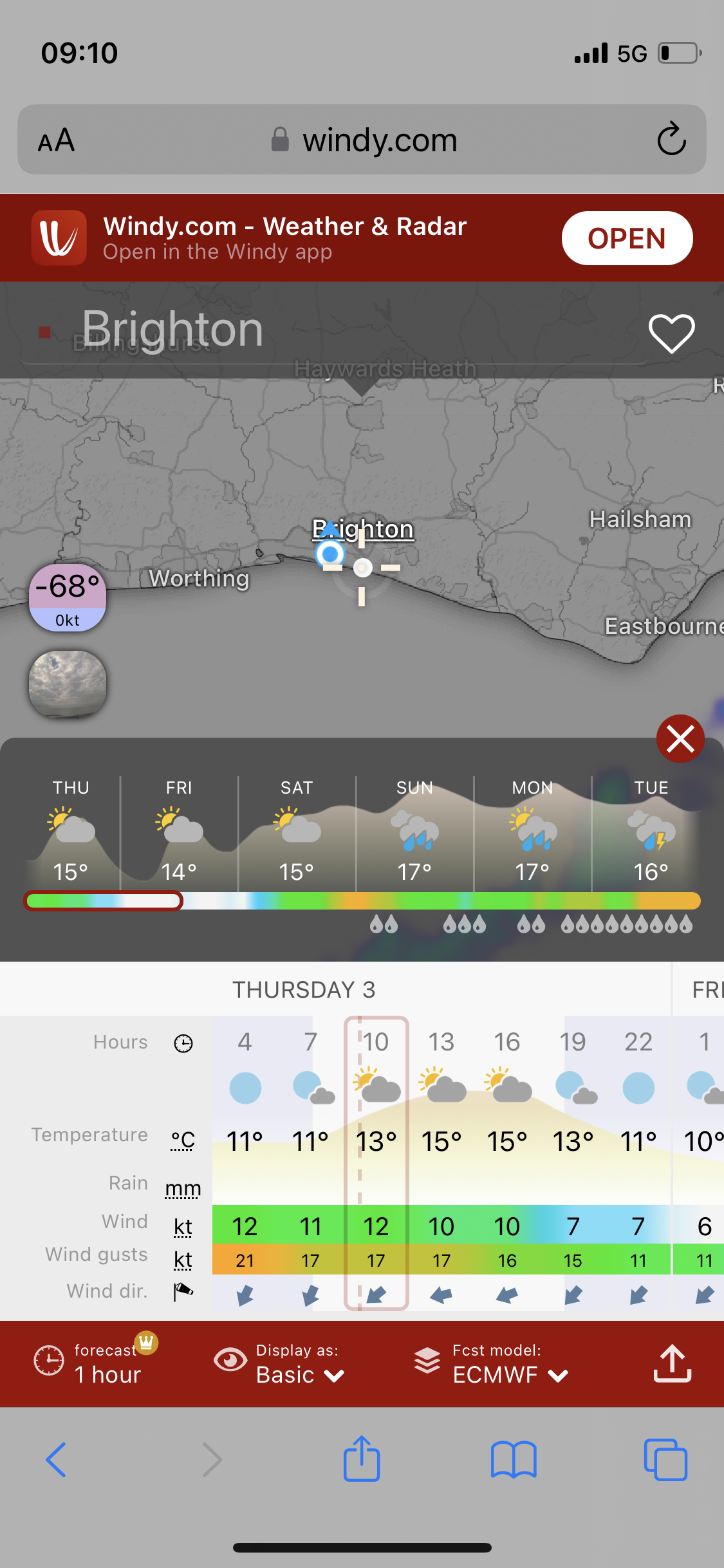Select Sunday in the daily forecast
724x1568 pixels.
pyautogui.click(x=414, y=830)
